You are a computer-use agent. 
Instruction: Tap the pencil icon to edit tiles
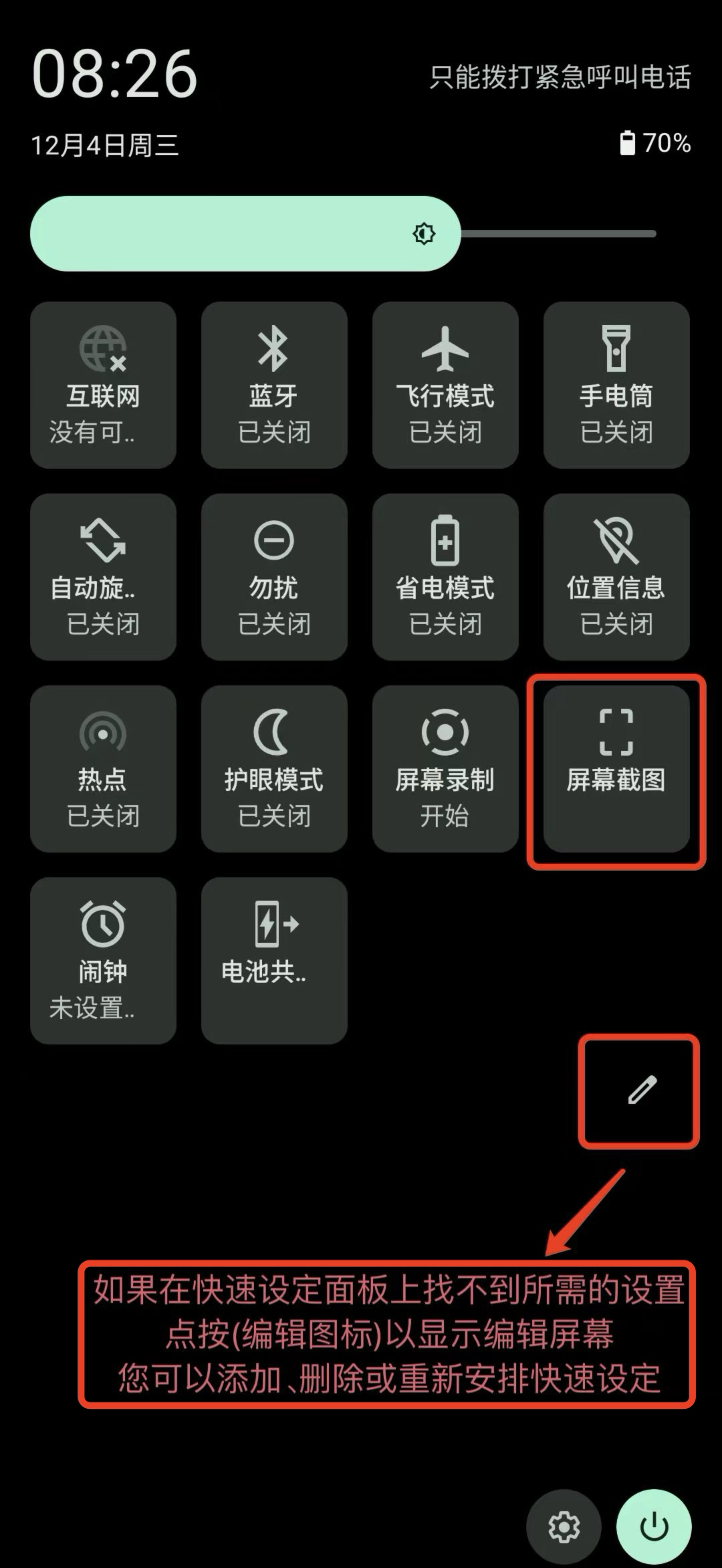click(x=641, y=1091)
